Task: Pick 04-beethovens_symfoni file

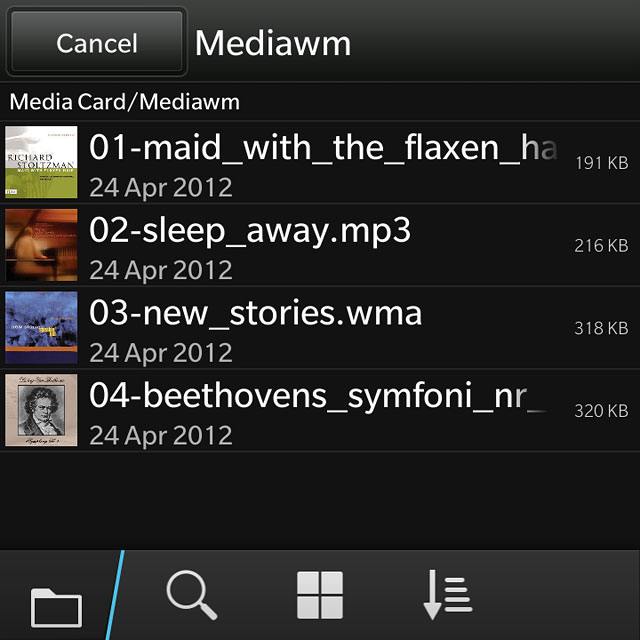Action: coord(320,410)
